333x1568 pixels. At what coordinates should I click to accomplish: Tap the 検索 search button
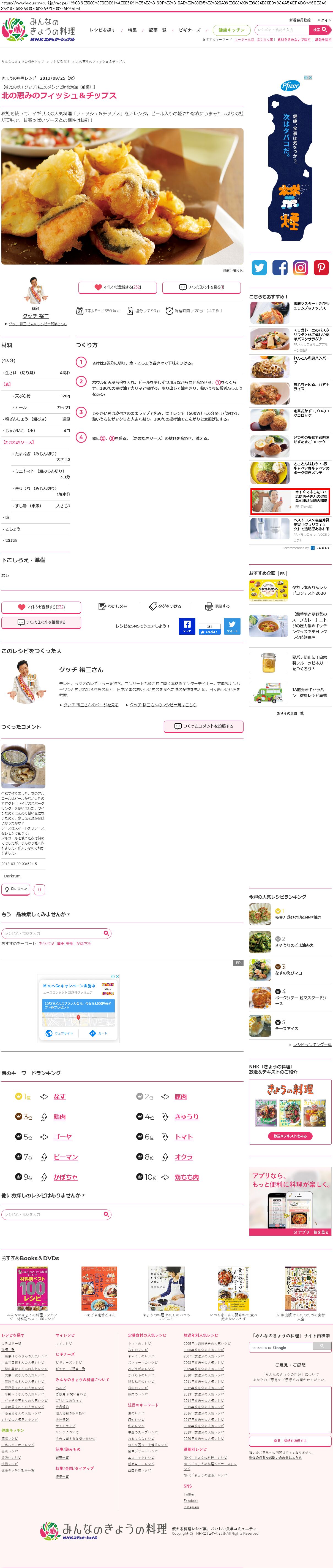pyautogui.click(x=320, y=29)
